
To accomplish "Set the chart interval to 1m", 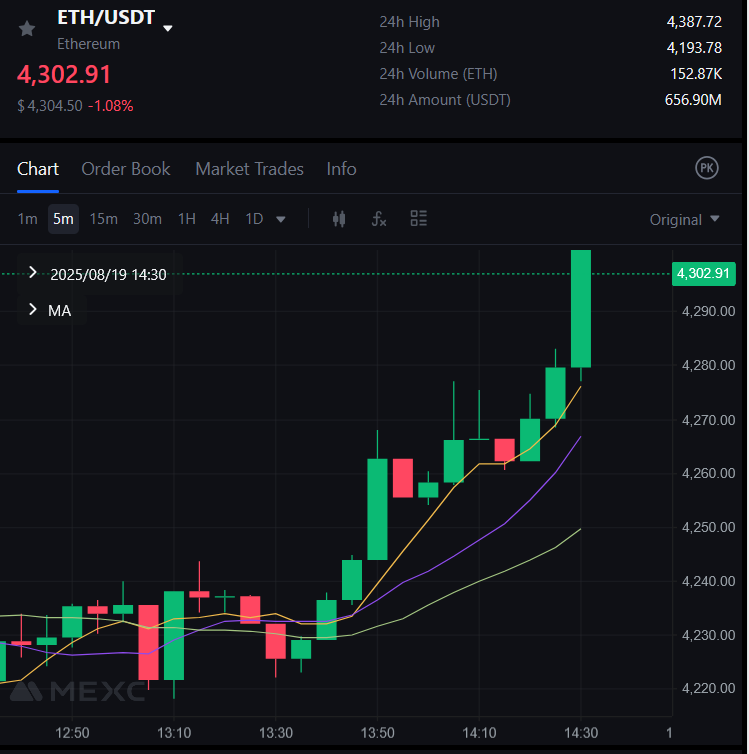I will 27,219.
